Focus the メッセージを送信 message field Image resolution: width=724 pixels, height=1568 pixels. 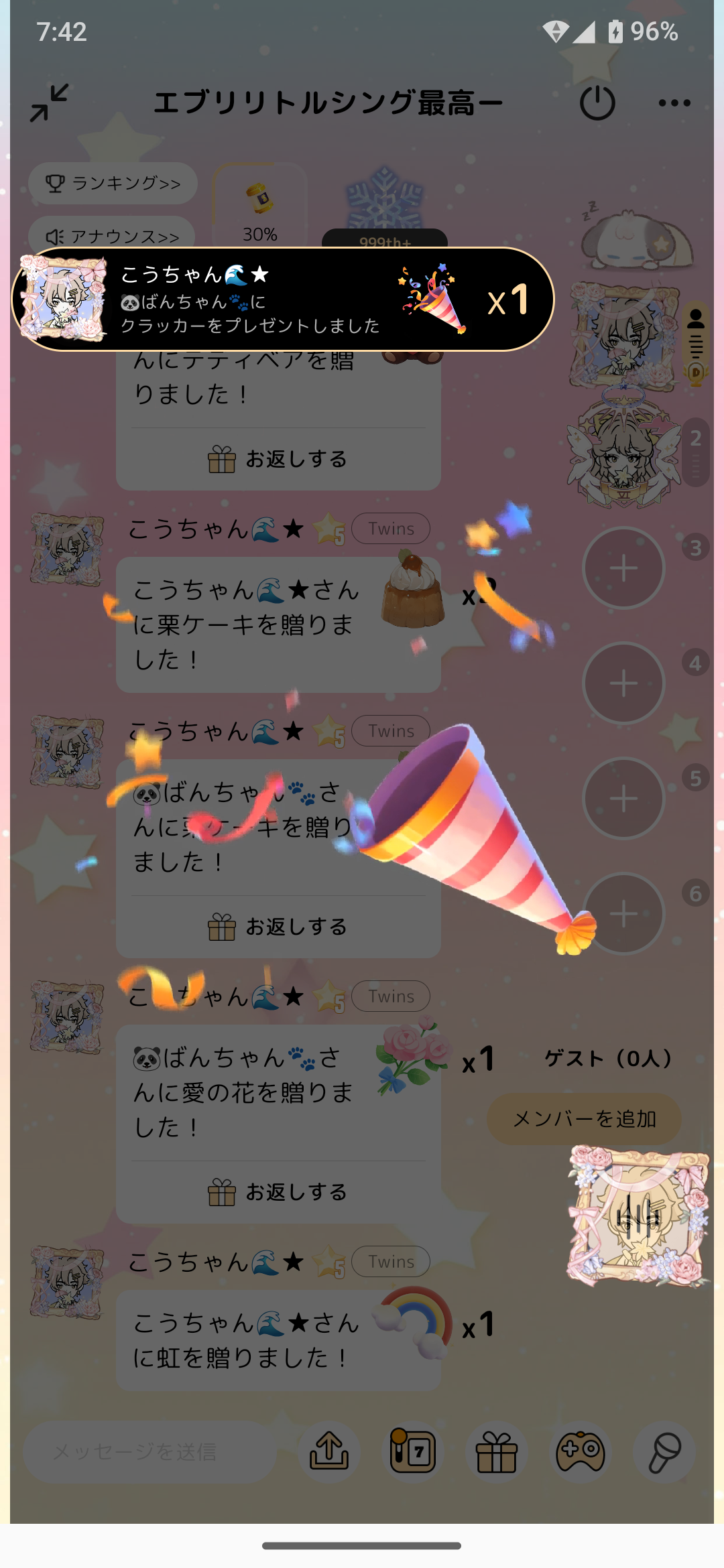click(x=149, y=1452)
